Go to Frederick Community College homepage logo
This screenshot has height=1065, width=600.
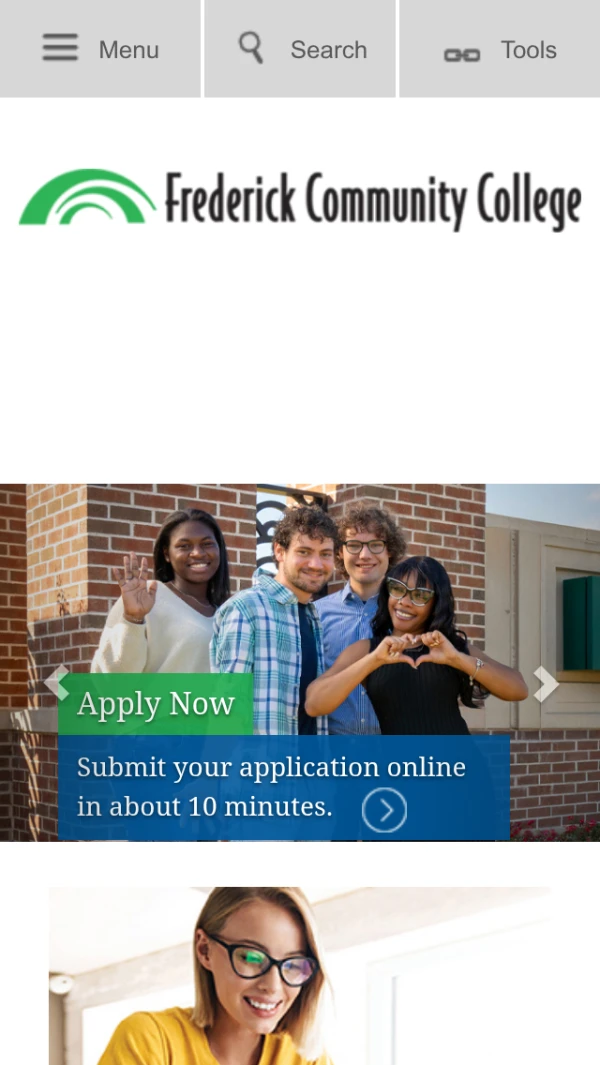tap(300, 198)
